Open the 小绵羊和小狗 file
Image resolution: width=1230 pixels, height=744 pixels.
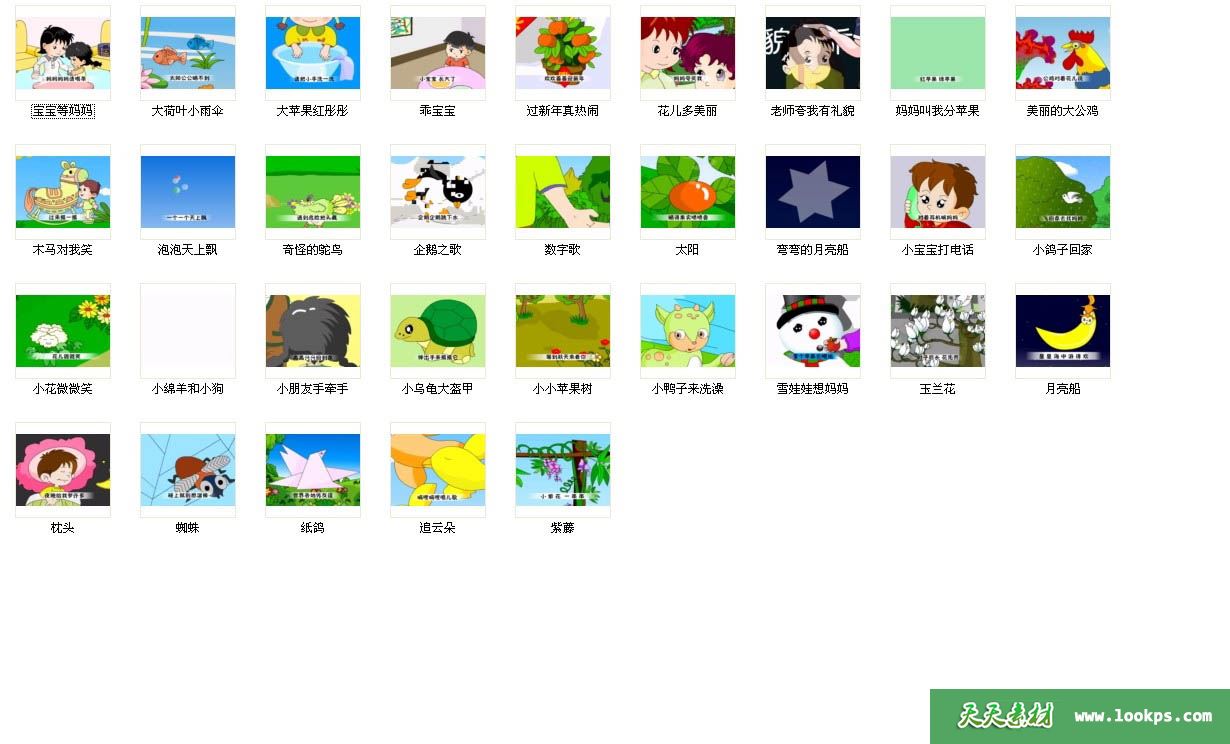coord(187,331)
